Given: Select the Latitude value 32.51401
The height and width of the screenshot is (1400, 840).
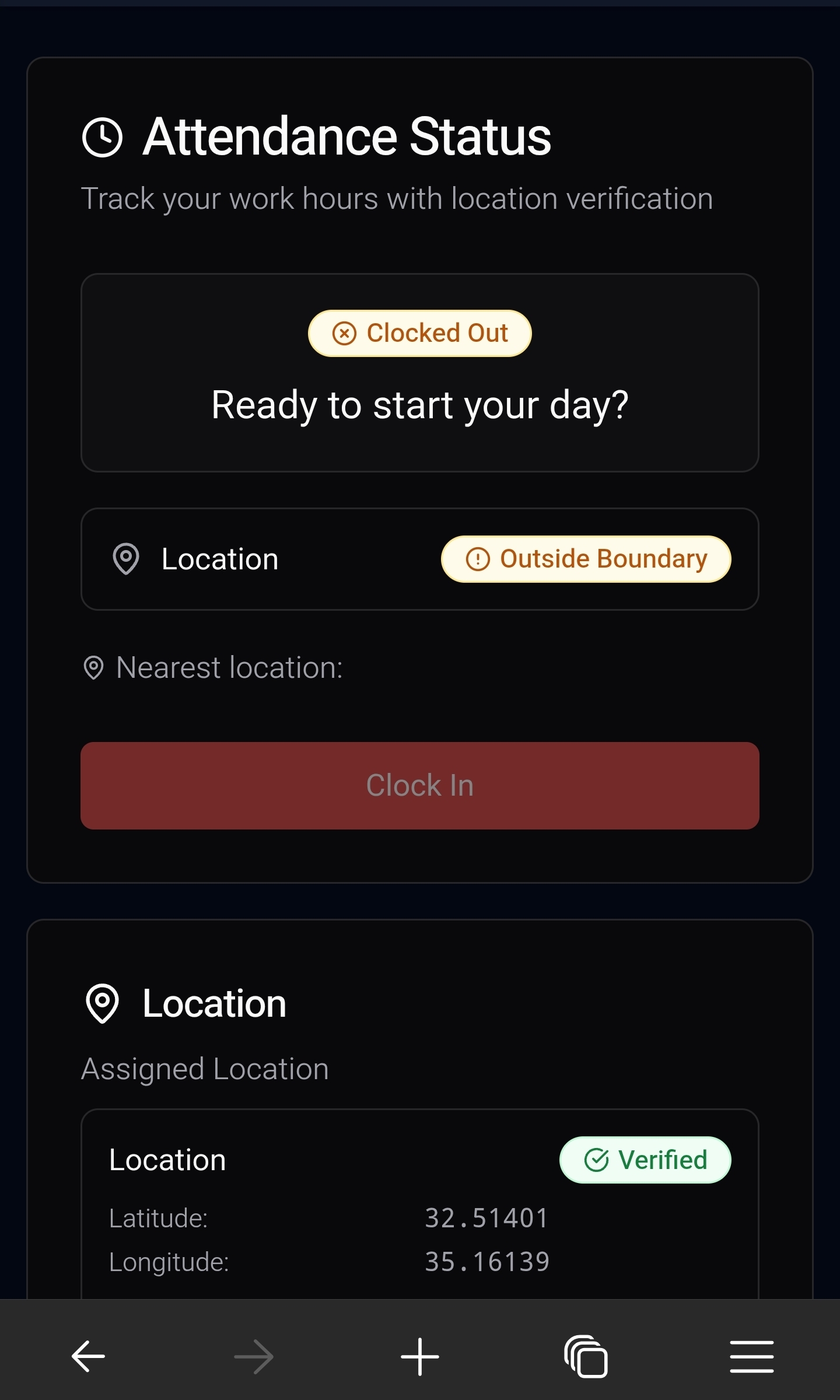Looking at the screenshot, I should (488, 1218).
